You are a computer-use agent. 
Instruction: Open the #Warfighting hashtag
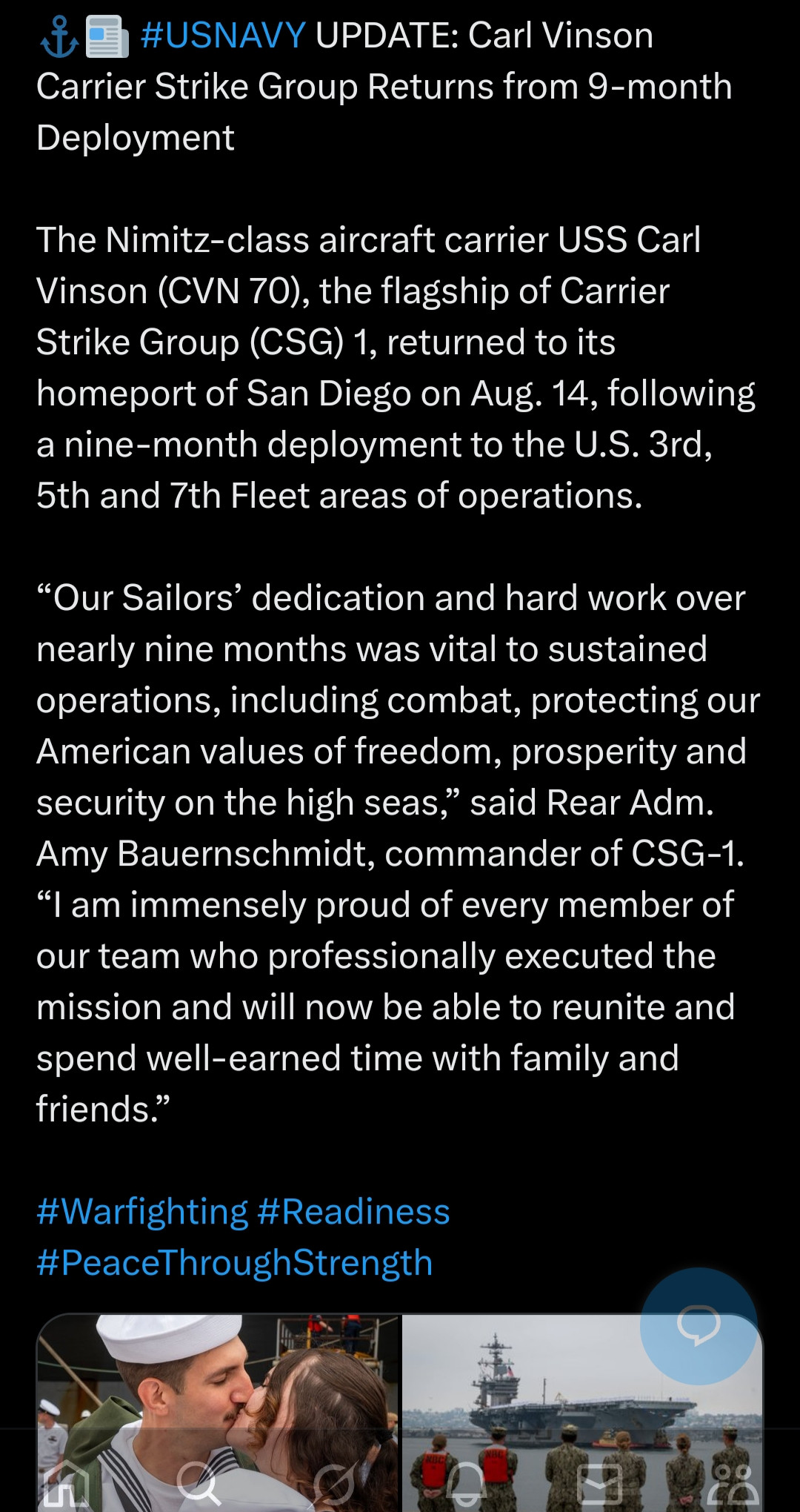(x=142, y=1212)
